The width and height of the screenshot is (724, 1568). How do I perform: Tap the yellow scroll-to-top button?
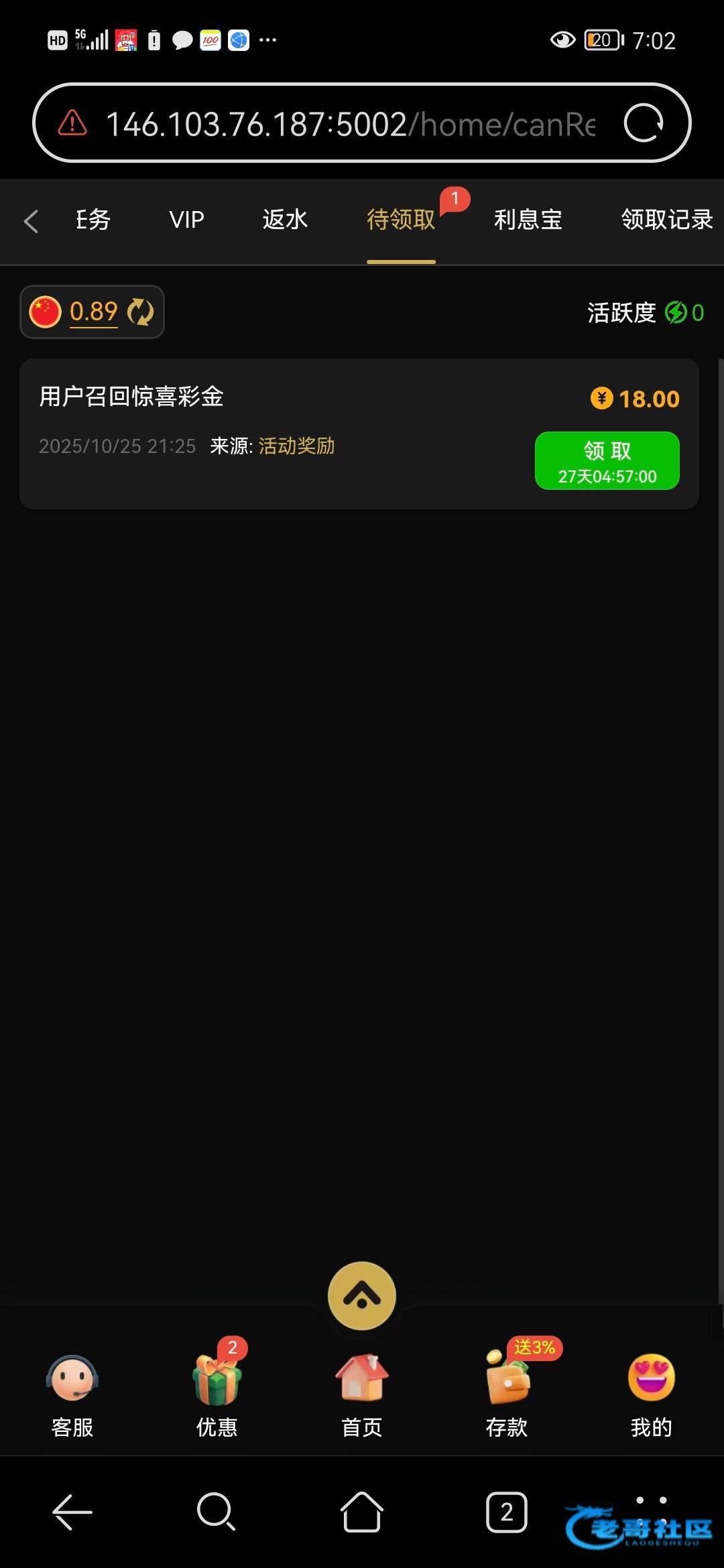pos(362,1296)
